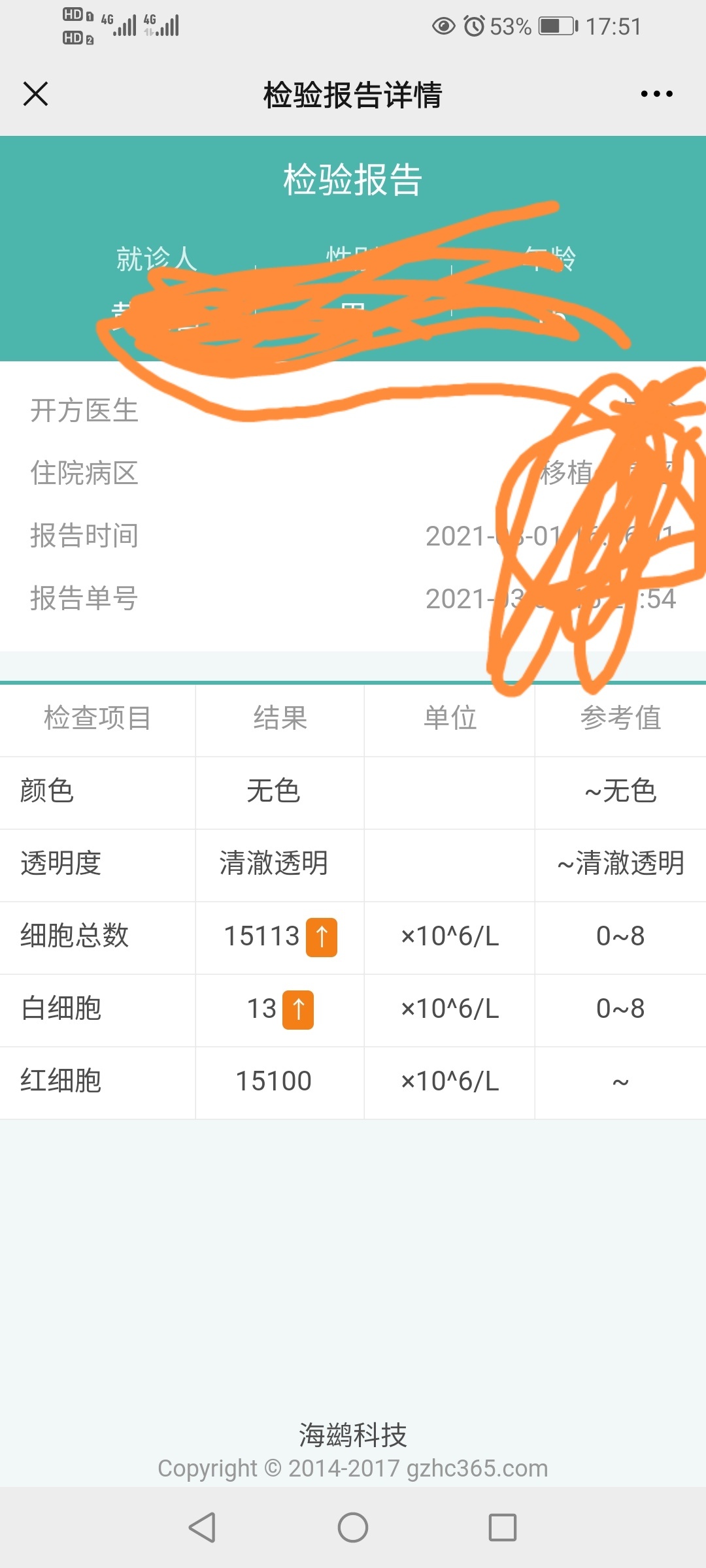Viewport: 706px width, 1568px height.
Task: Open the three-dot overflow menu
Action: click(x=656, y=94)
